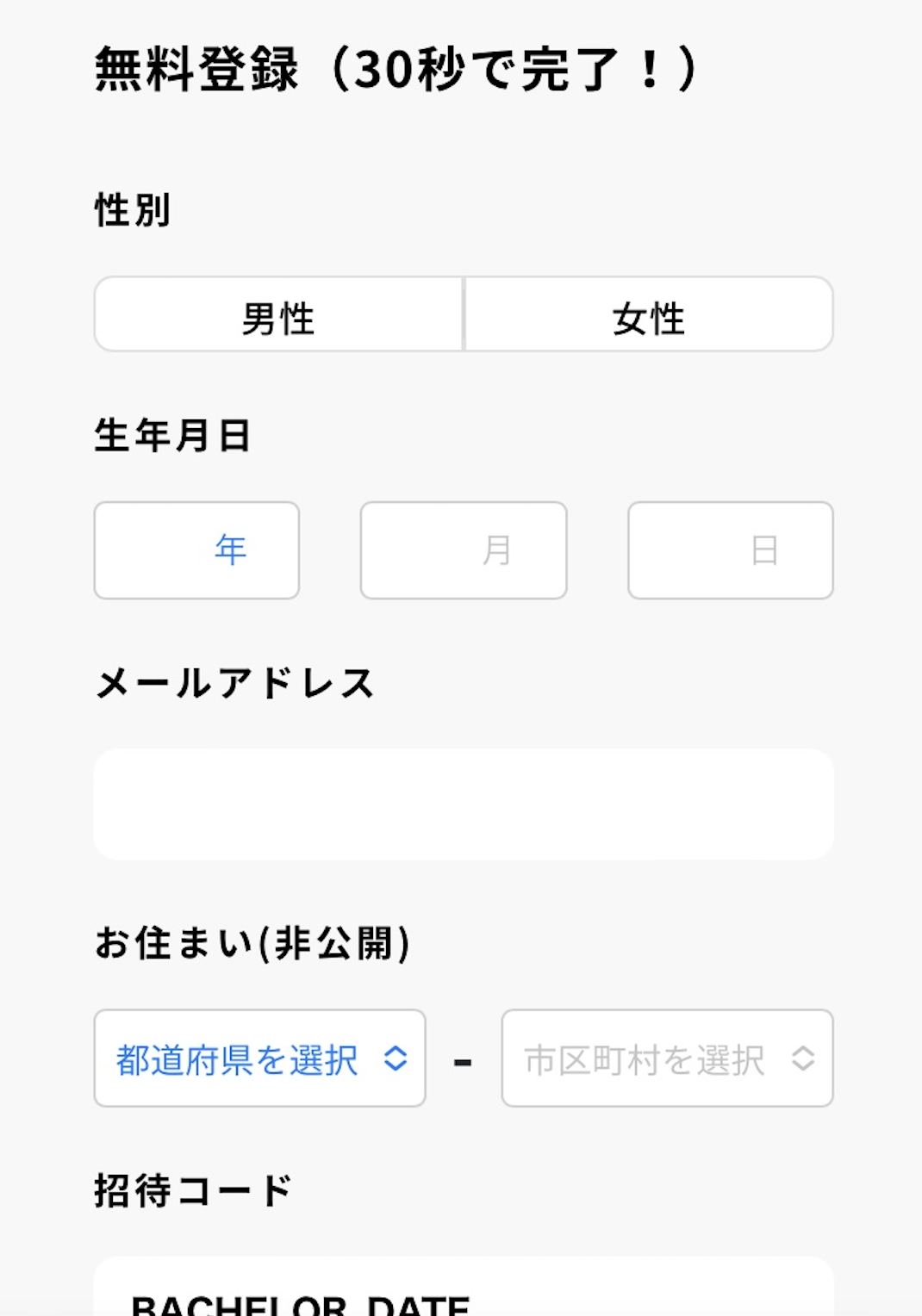Tap the メールアドレス input field
922x1316 pixels.
point(464,804)
